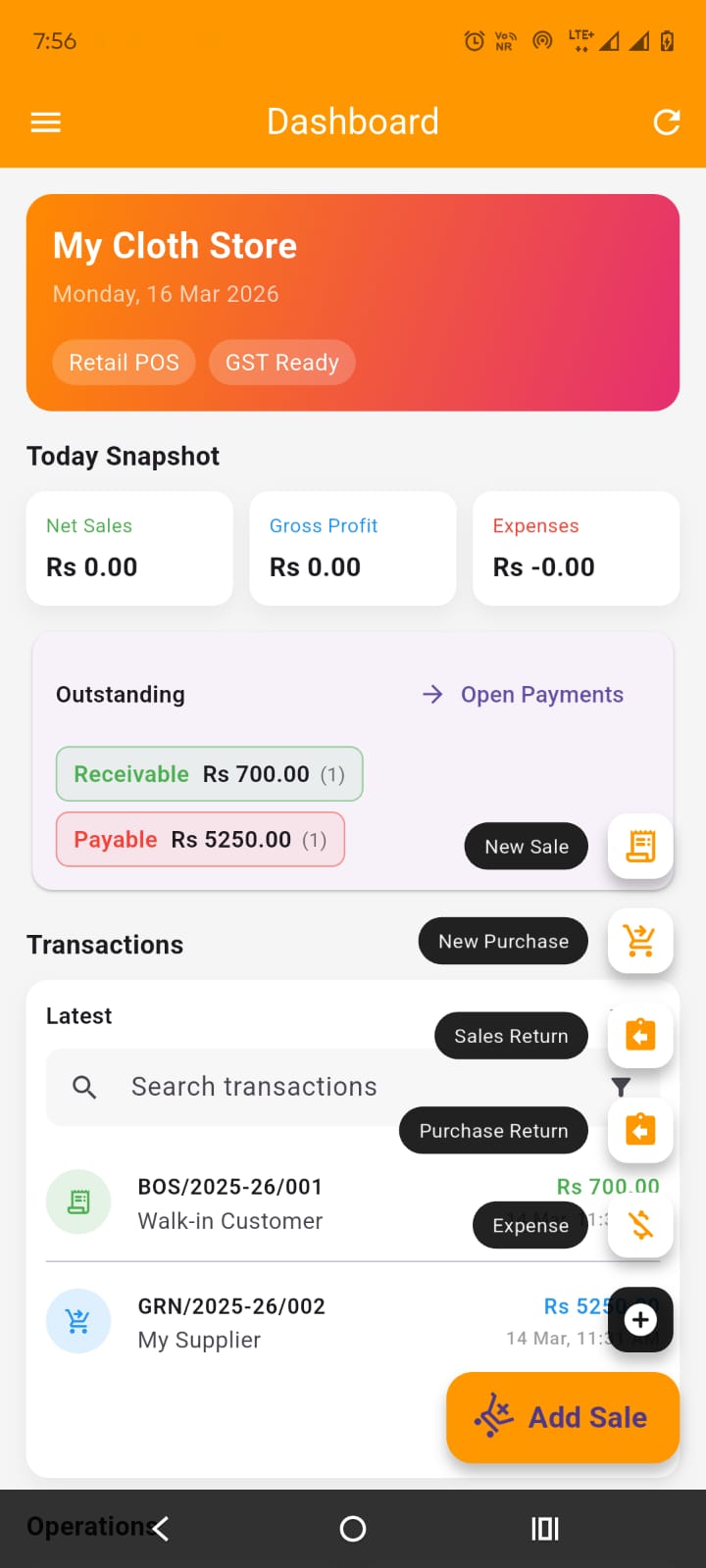View the Payable Rs 5250.00 chip
706x1568 pixels.
coord(200,840)
